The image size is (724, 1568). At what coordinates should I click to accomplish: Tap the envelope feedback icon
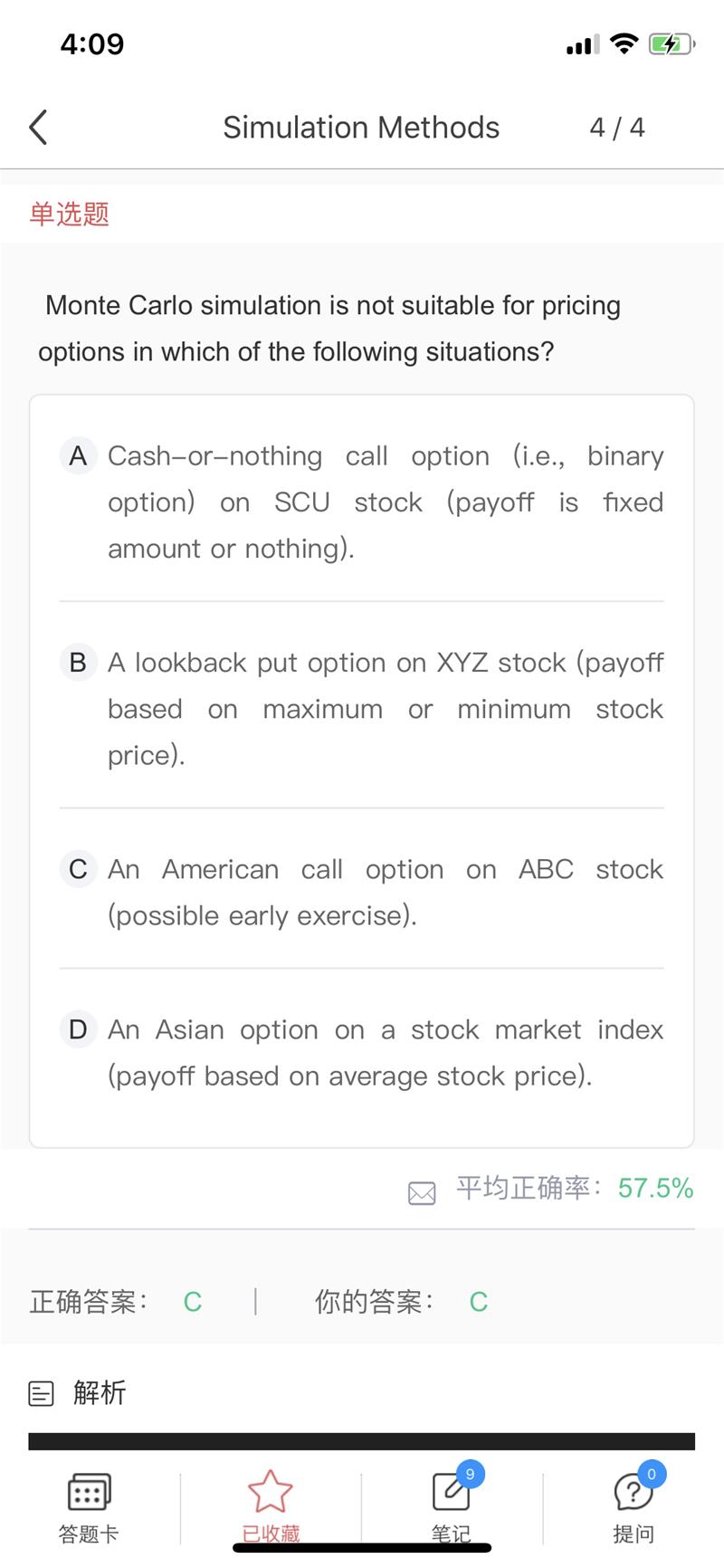pyautogui.click(x=422, y=1193)
